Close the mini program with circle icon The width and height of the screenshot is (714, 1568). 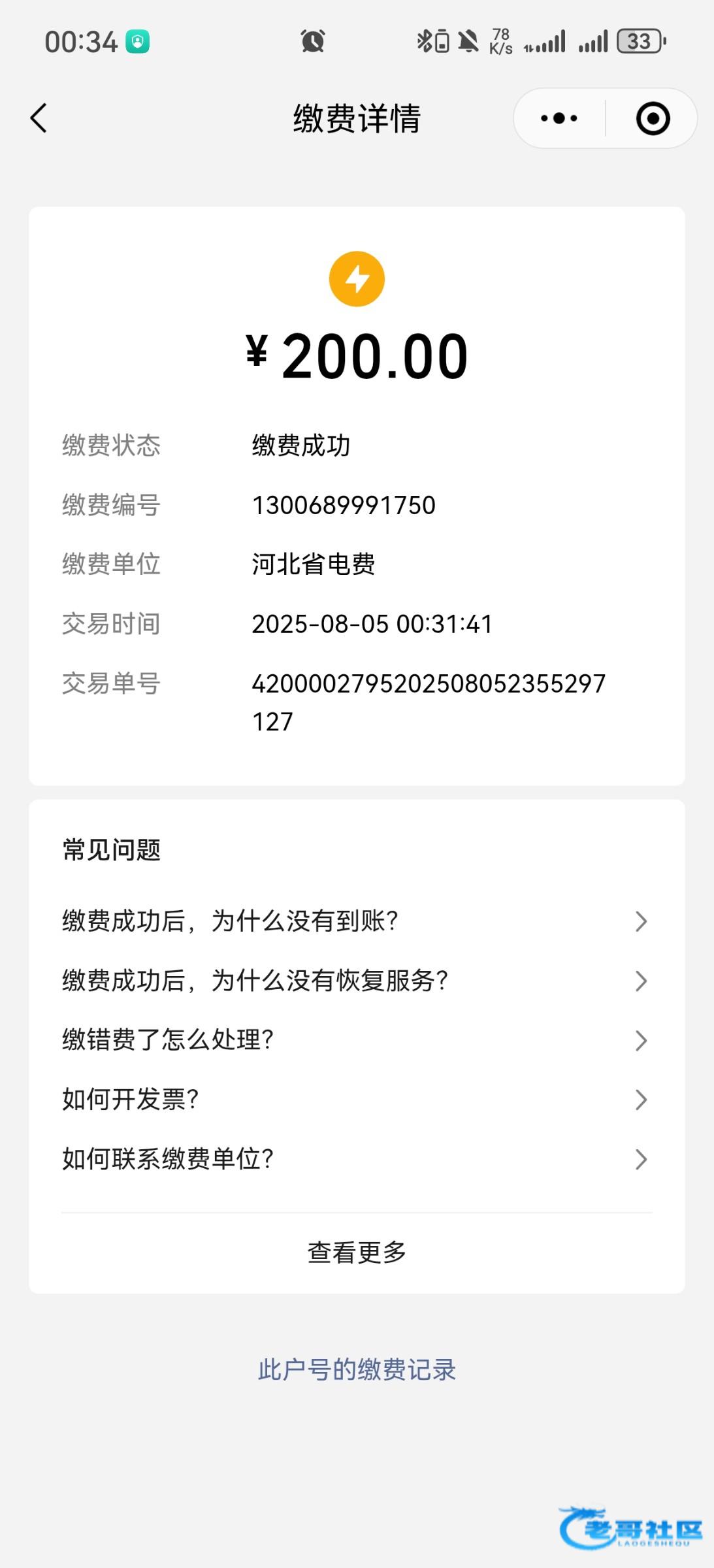[x=653, y=118]
